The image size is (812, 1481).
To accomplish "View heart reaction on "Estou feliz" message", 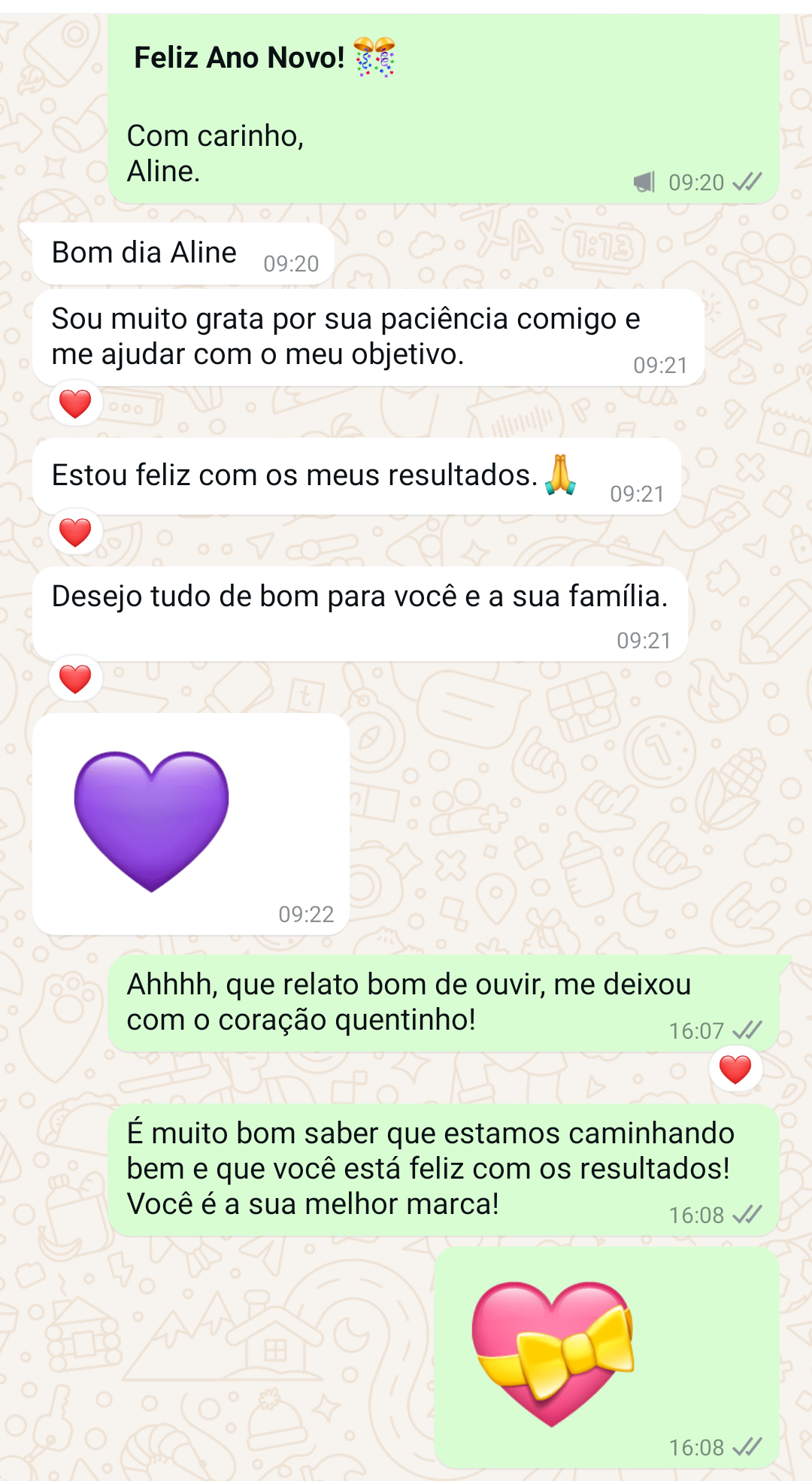I will tap(75, 533).
